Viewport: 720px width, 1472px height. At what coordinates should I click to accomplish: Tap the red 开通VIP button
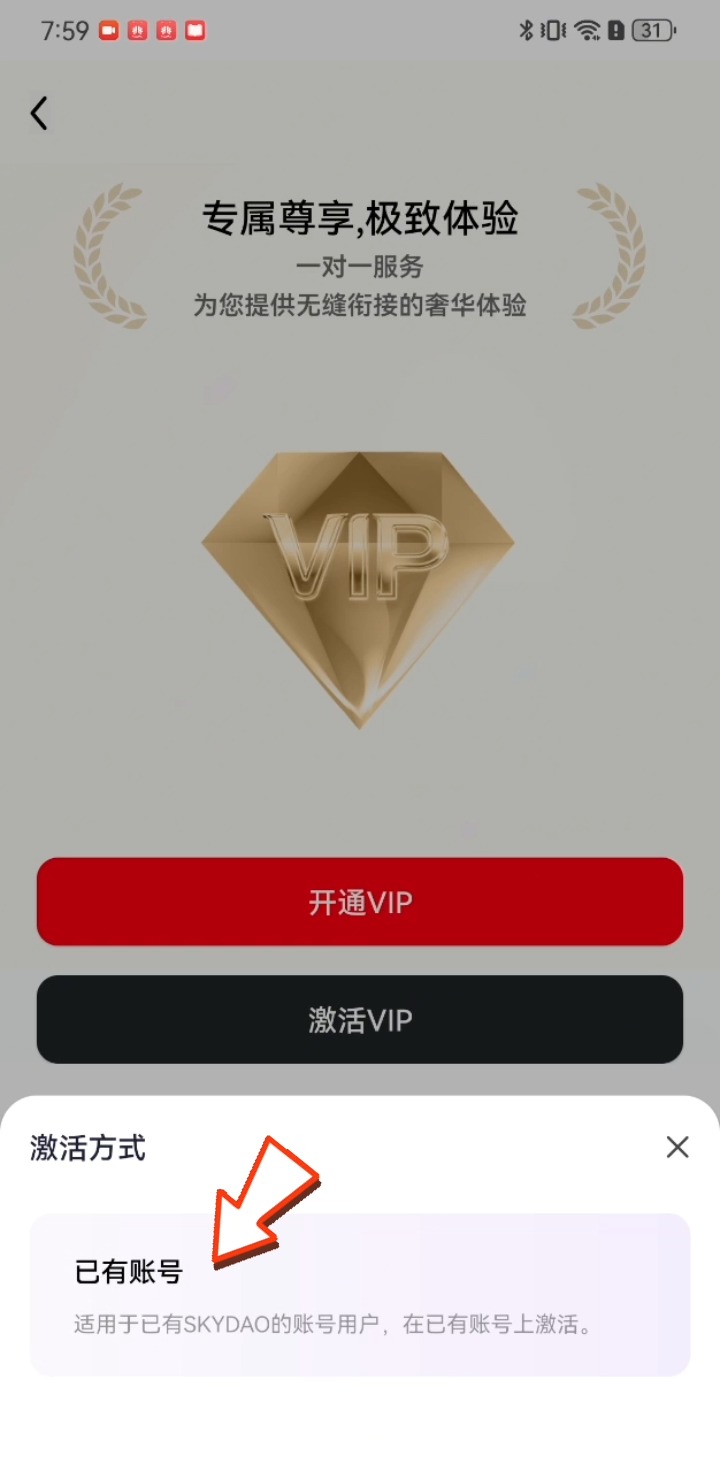[x=360, y=902]
